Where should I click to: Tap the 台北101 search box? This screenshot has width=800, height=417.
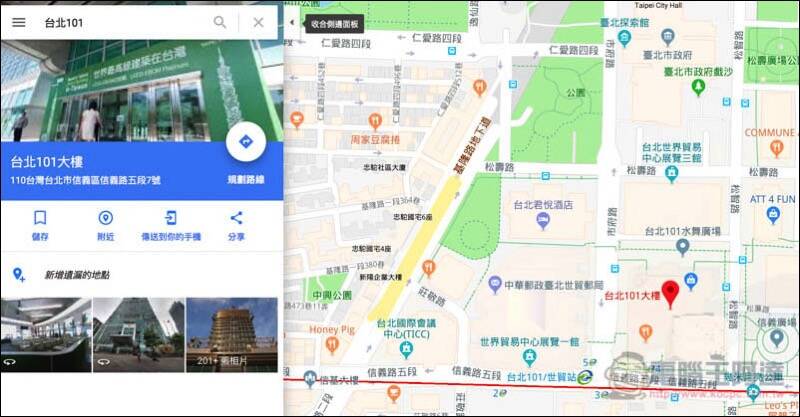click(x=120, y=22)
